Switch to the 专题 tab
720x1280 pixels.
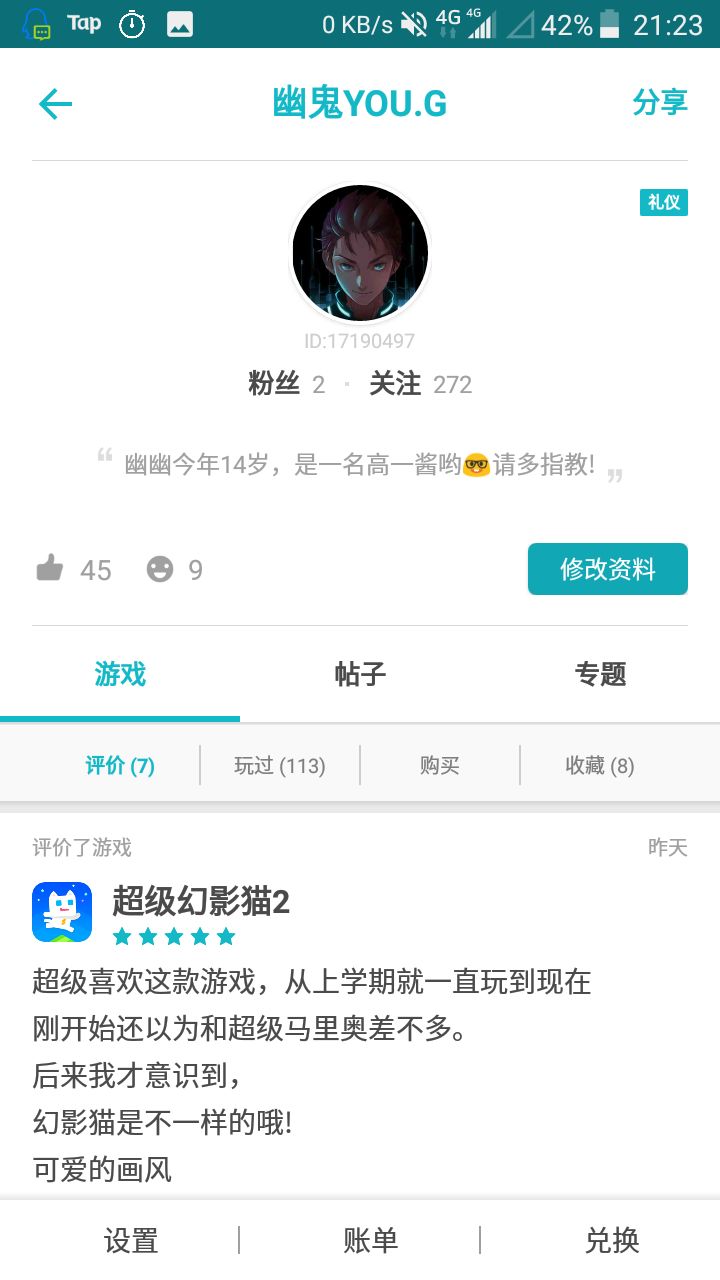click(600, 675)
